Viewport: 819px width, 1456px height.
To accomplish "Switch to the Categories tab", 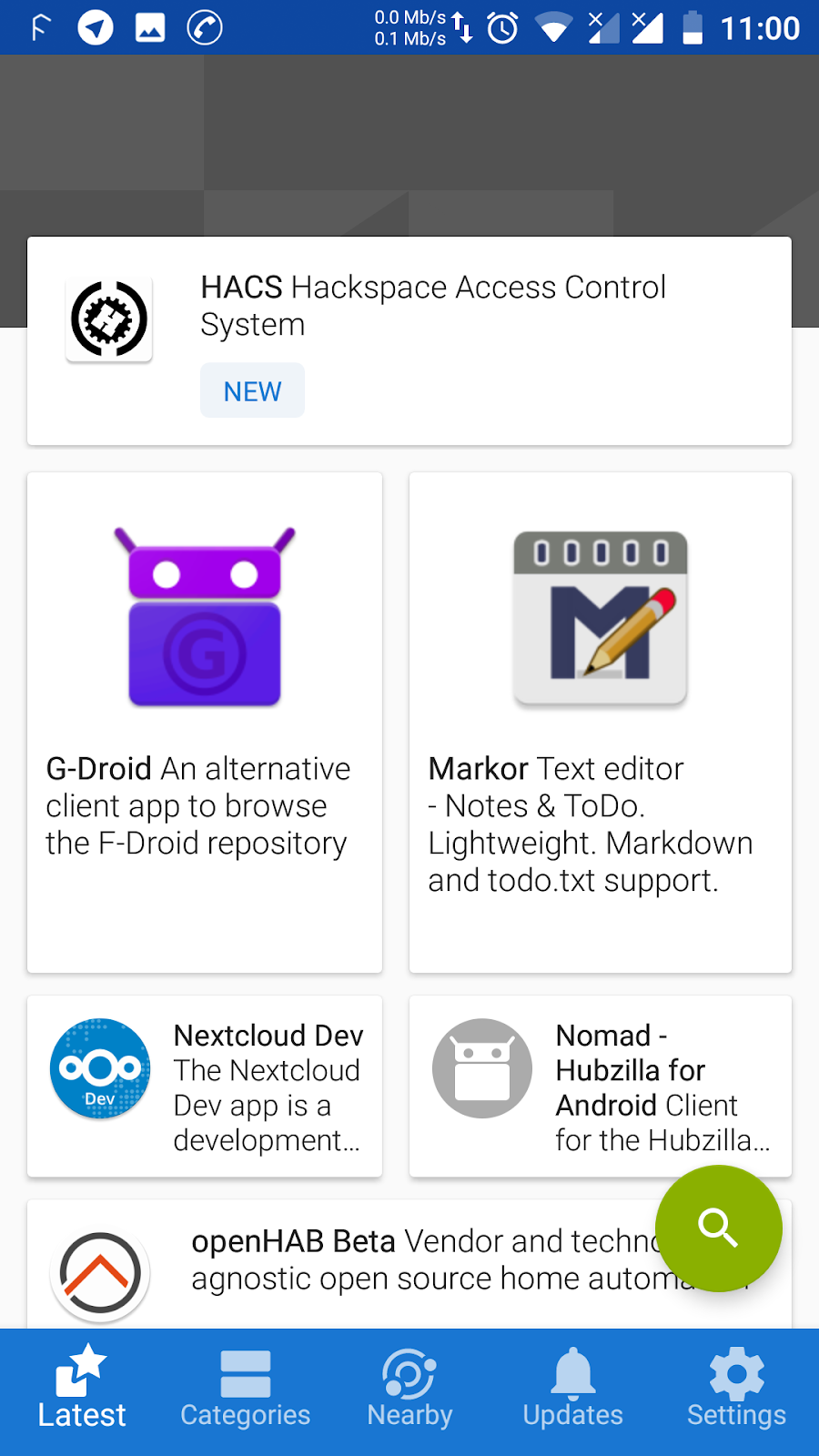I will 246,1390.
